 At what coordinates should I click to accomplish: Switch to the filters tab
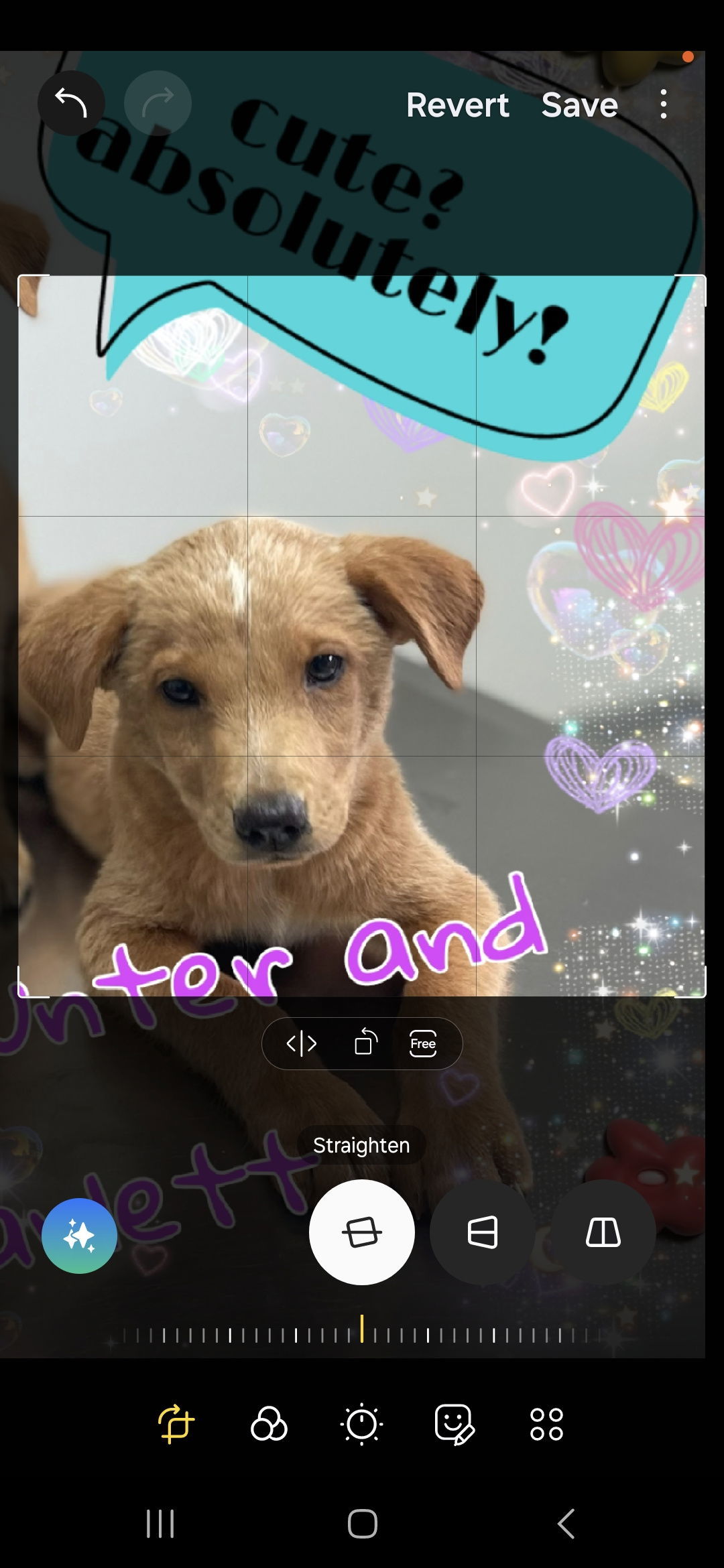click(x=269, y=1423)
